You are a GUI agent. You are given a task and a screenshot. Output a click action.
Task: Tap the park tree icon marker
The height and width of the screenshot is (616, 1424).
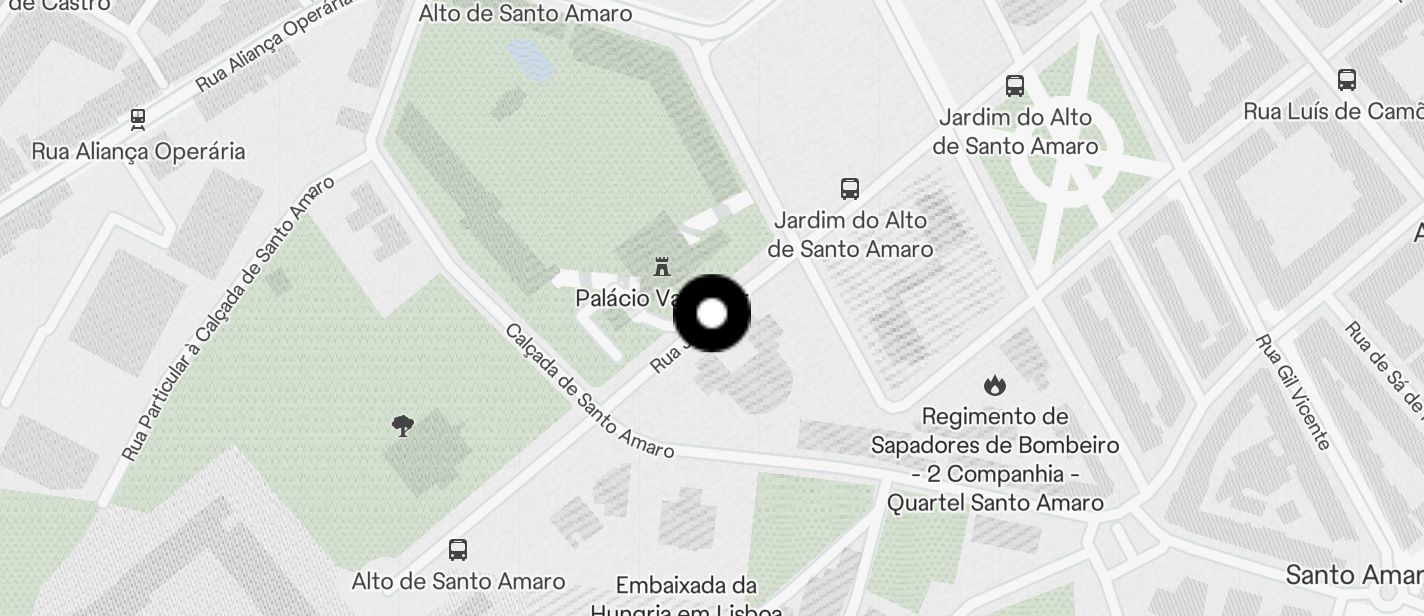click(x=403, y=427)
